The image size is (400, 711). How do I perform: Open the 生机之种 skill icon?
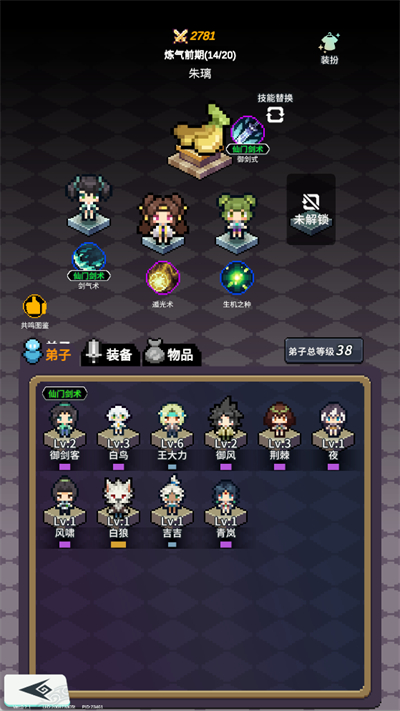click(237, 278)
